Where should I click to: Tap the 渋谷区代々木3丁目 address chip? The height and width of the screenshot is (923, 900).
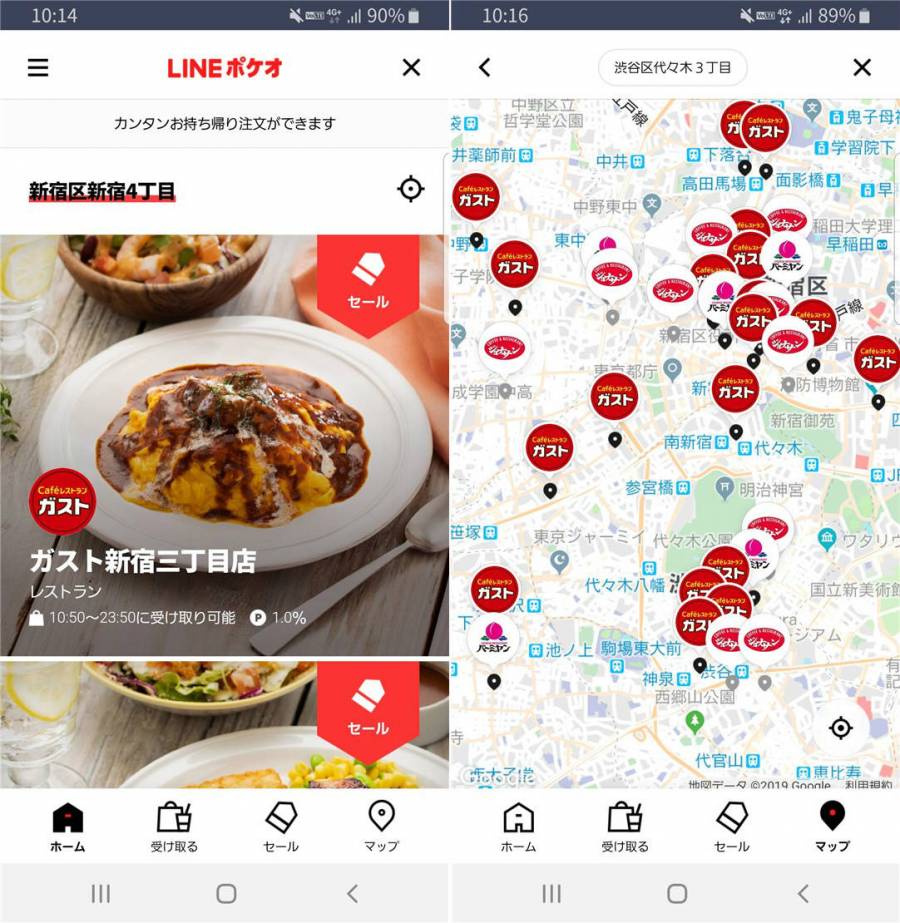(x=672, y=67)
